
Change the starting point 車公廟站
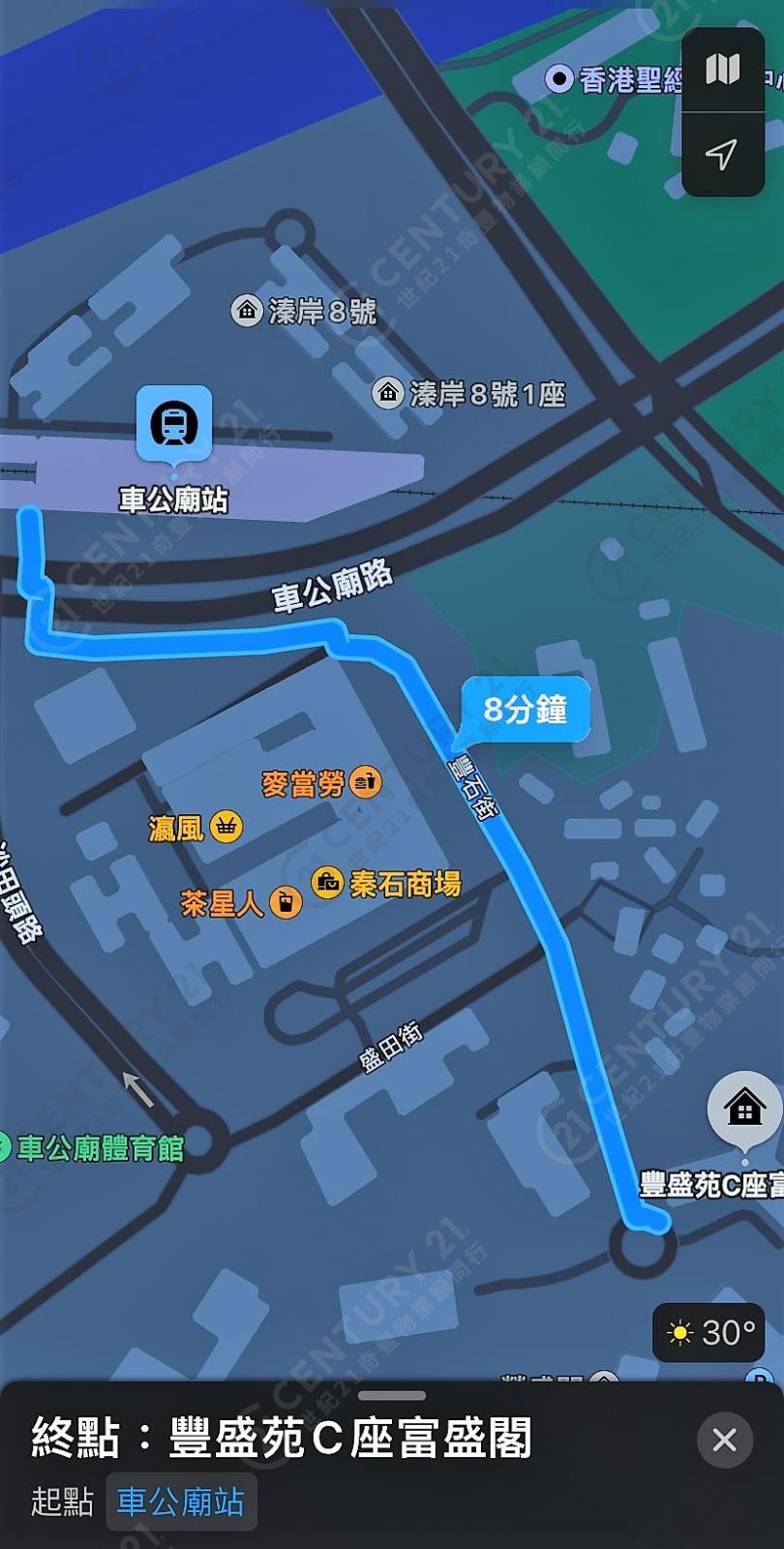point(181,1502)
